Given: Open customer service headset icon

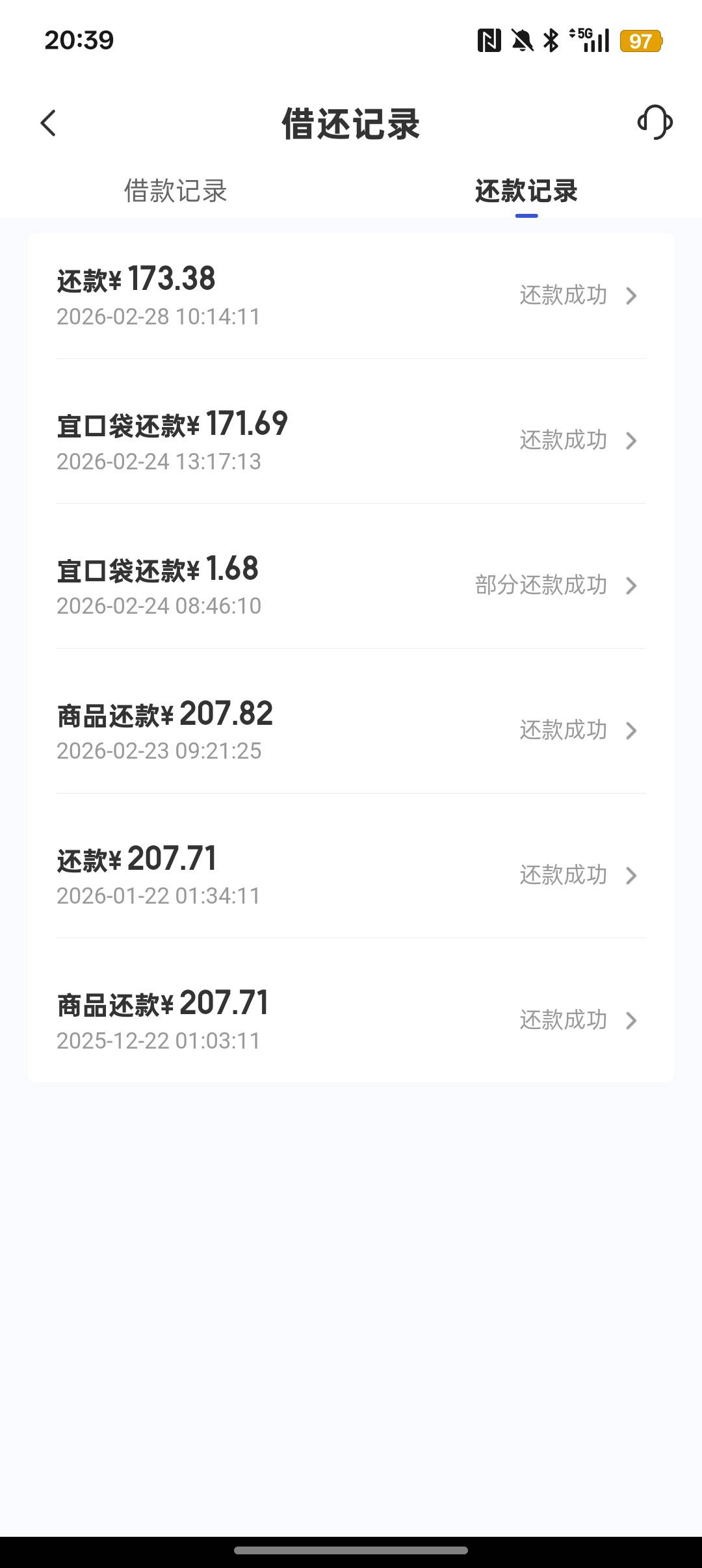Looking at the screenshot, I should 655,123.
